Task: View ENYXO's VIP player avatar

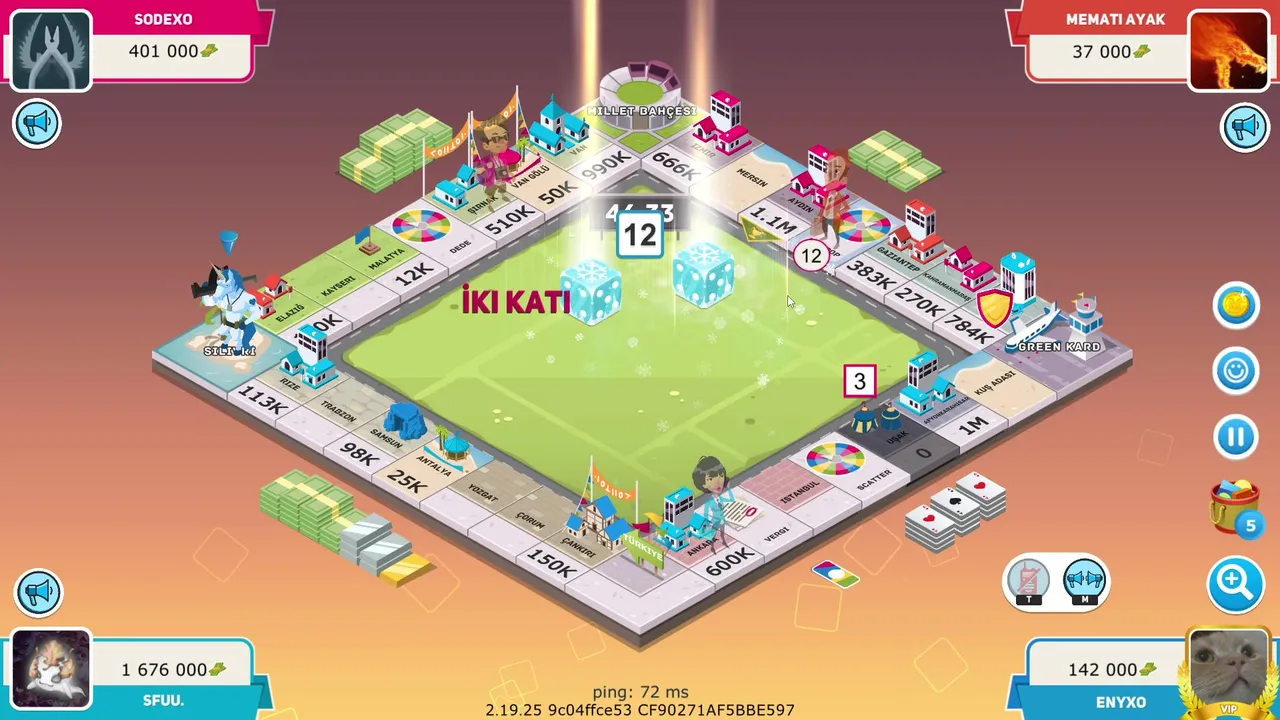Action: (x=1229, y=669)
